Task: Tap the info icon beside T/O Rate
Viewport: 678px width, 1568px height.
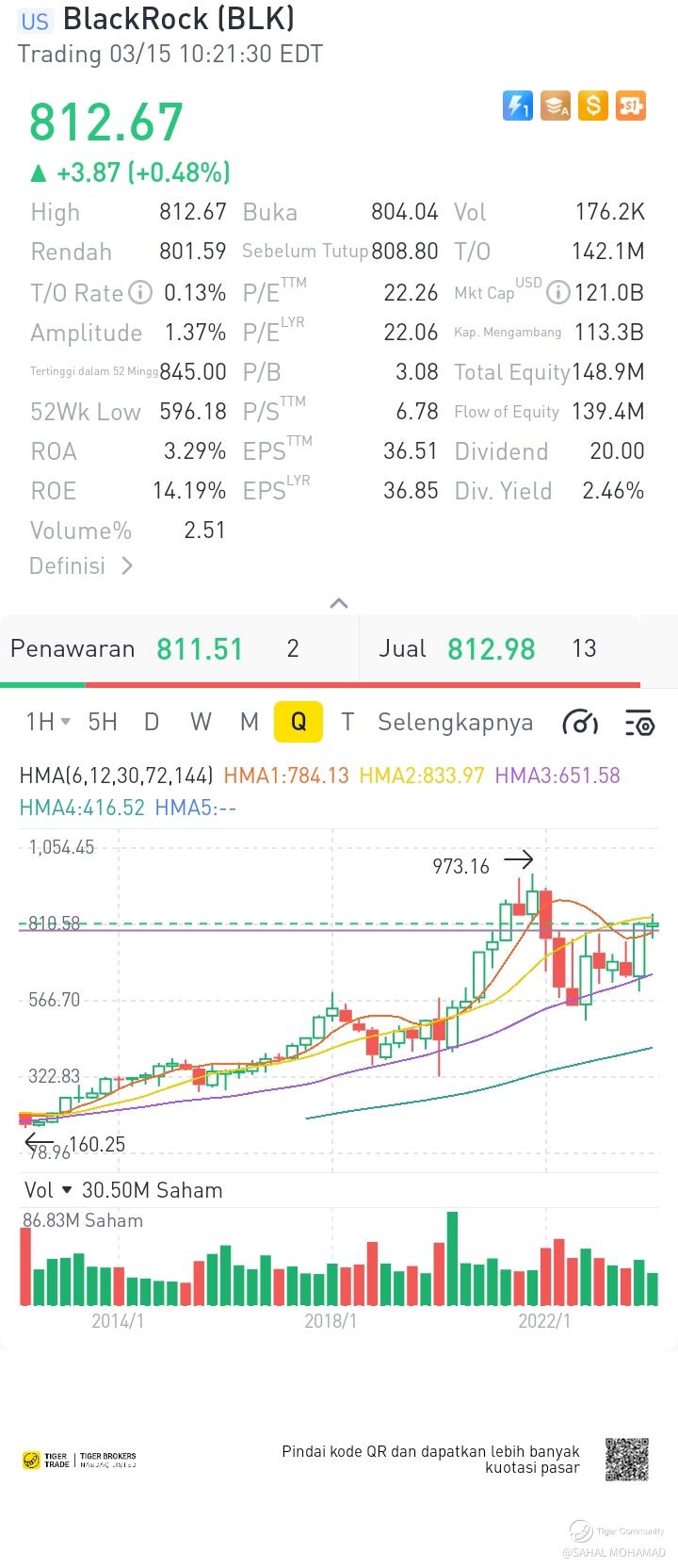Action: (x=140, y=293)
